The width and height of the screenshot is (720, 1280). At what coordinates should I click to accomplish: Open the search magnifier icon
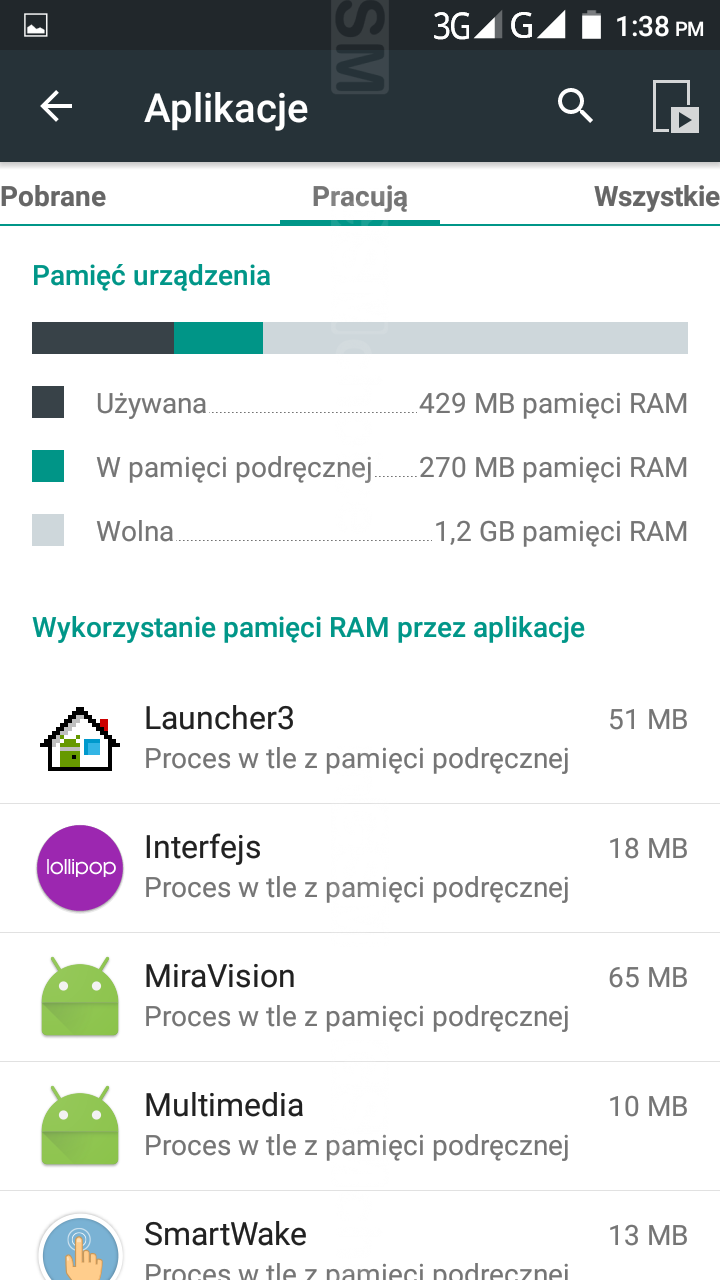[575, 105]
